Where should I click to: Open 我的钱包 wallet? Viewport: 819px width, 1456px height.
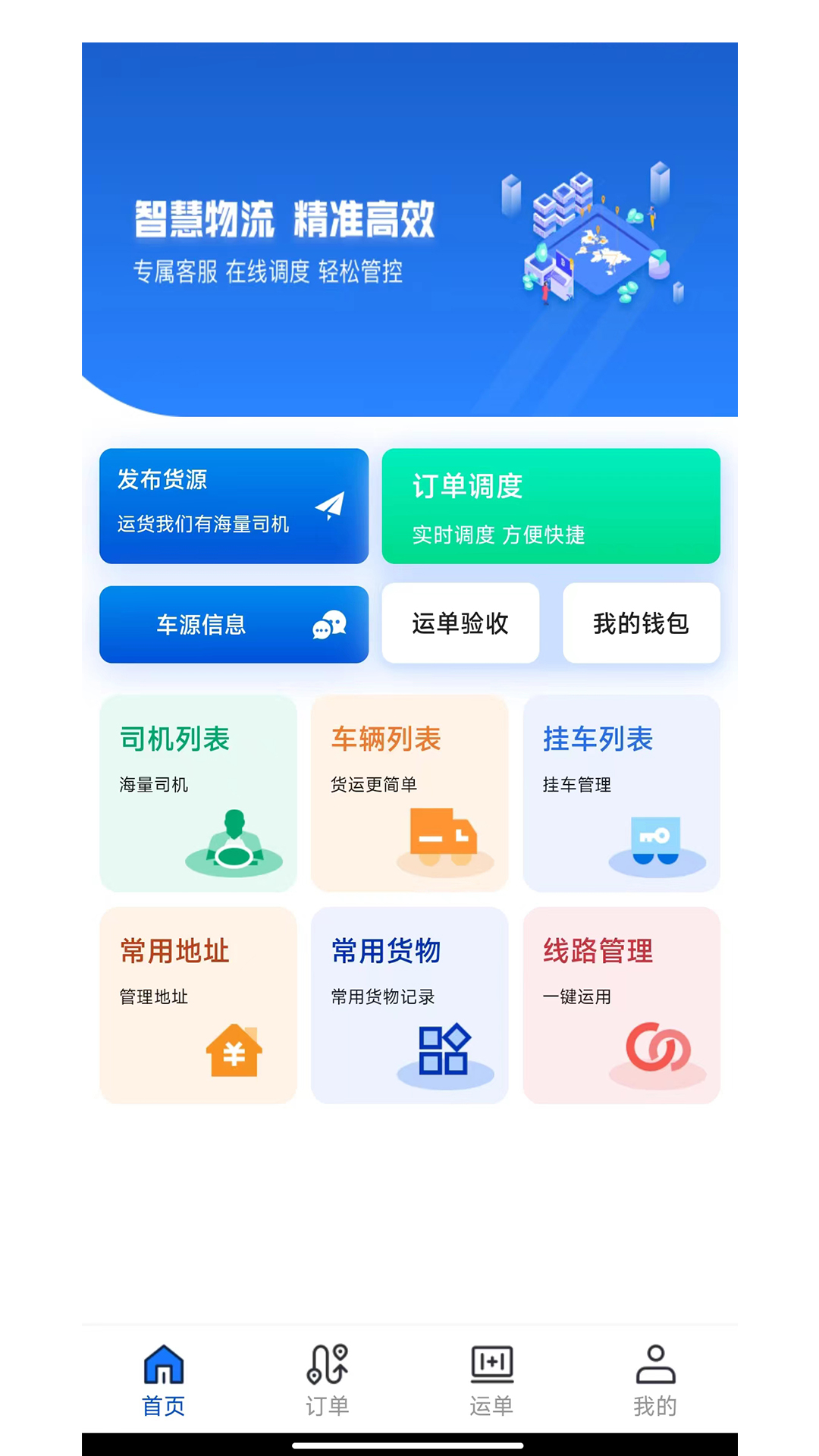click(642, 623)
